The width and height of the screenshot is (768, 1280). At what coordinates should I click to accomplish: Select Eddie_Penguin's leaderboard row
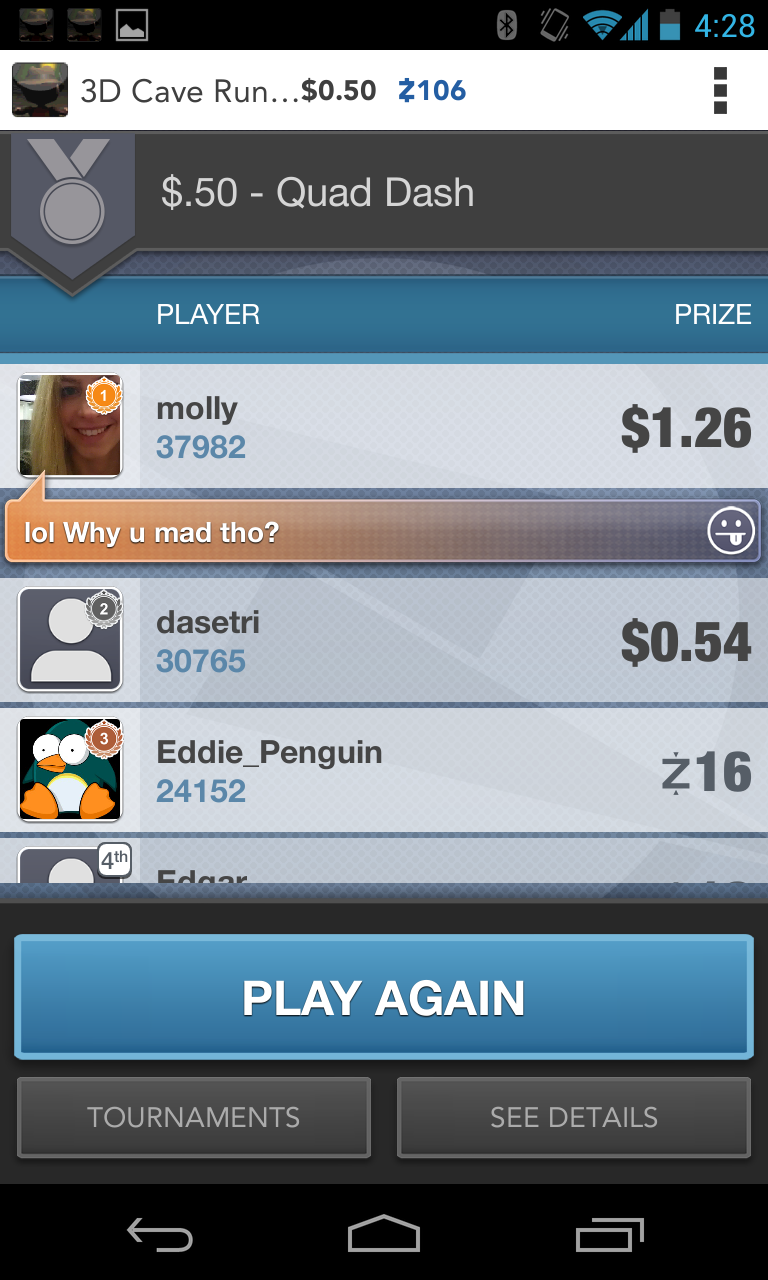click(x=384, y=771)
